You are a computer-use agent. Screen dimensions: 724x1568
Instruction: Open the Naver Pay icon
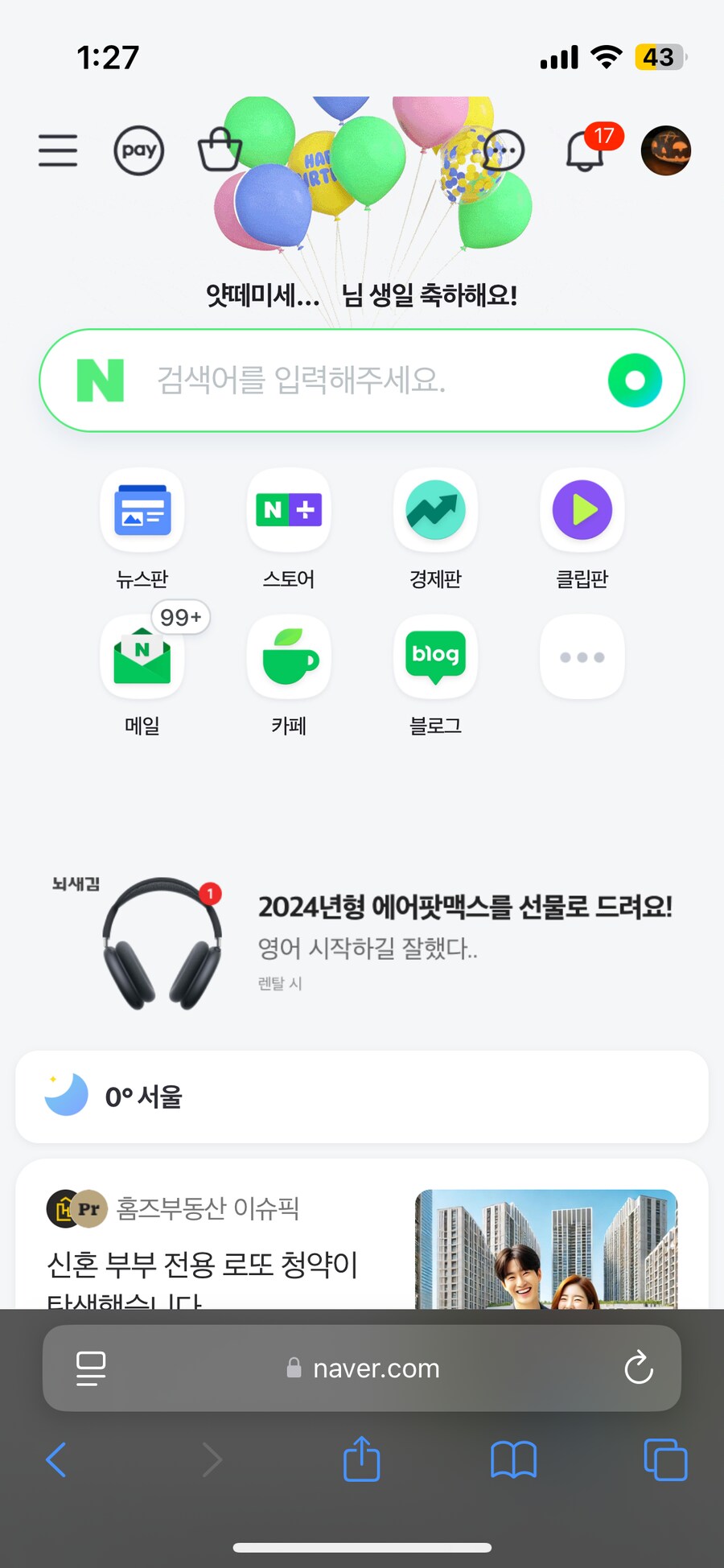138,150
